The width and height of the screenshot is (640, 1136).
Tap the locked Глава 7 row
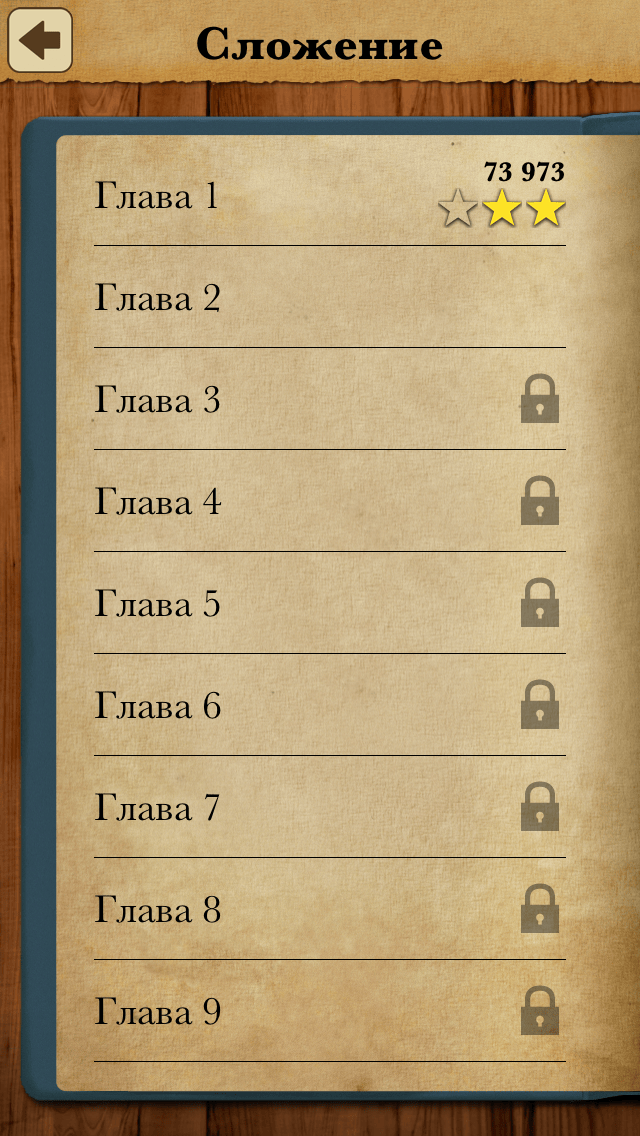point(330,808)
